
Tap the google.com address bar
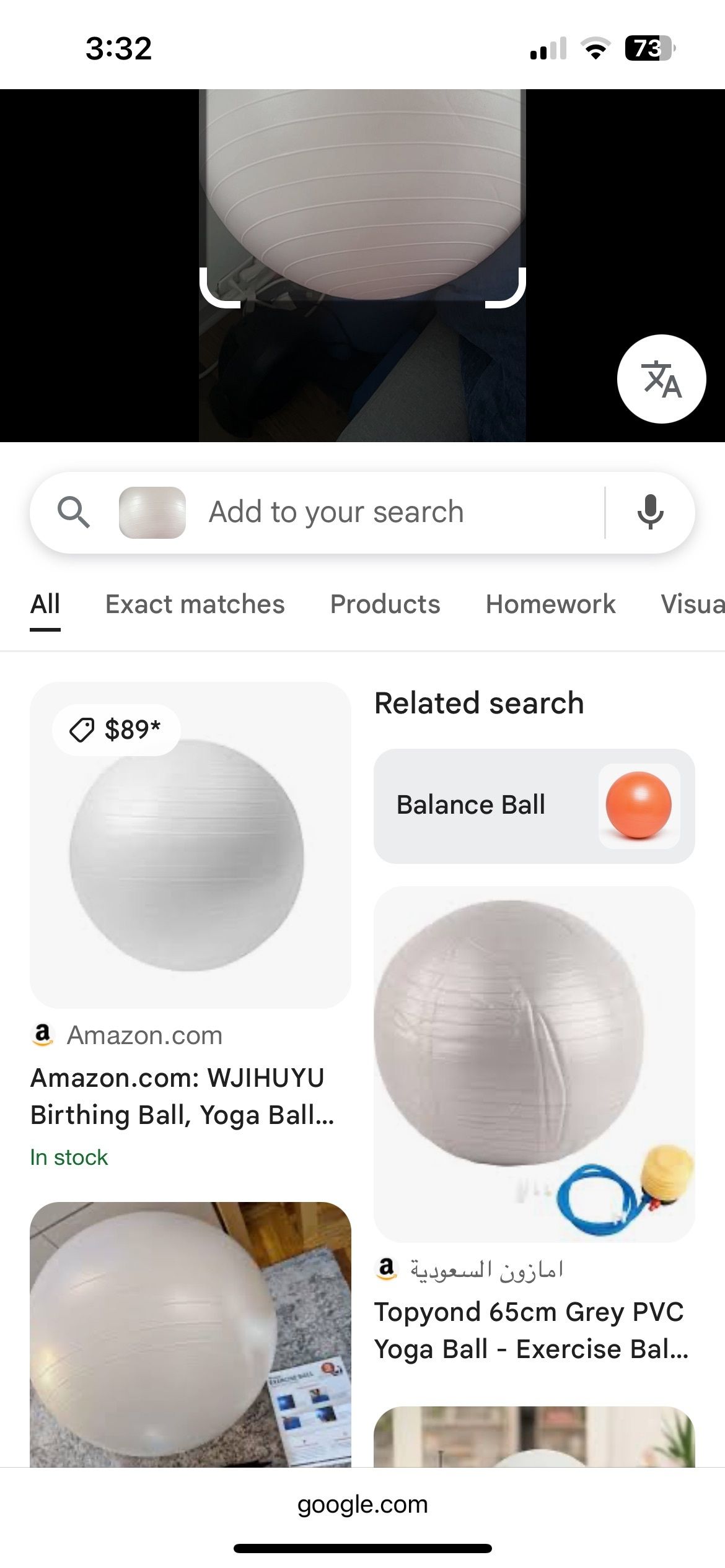pyautogui.click(x=362, y=1504)
